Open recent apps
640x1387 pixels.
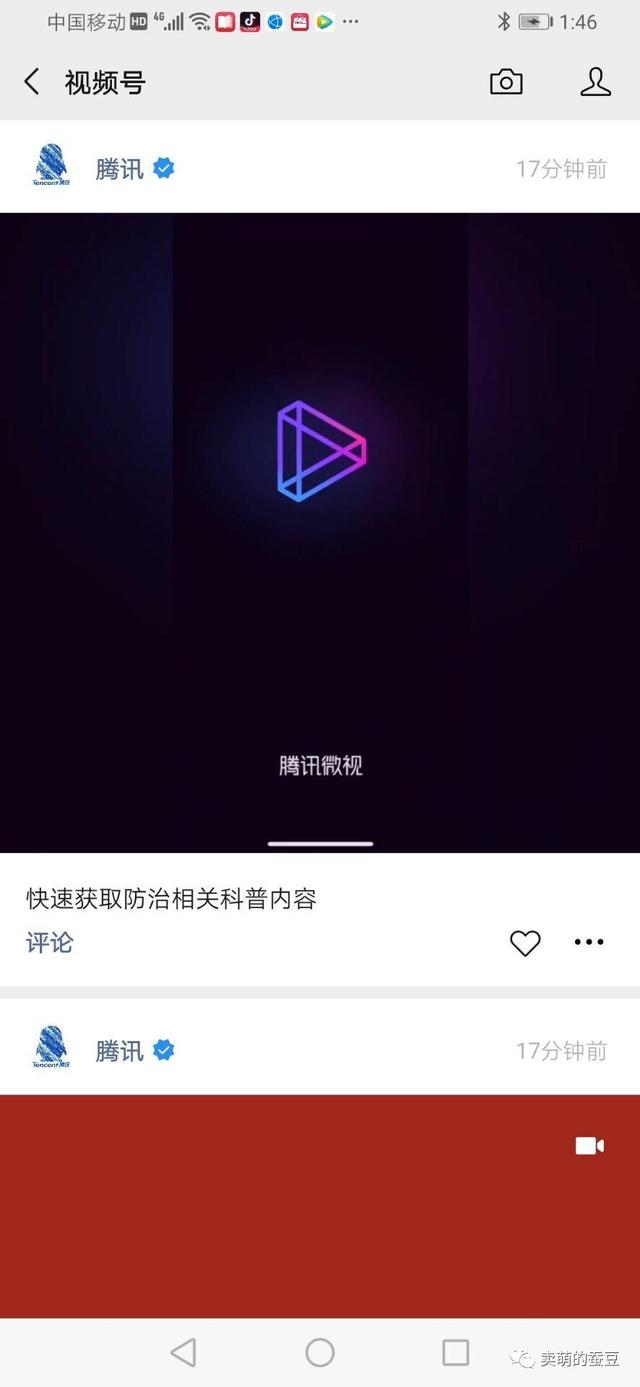[455, 1353]
